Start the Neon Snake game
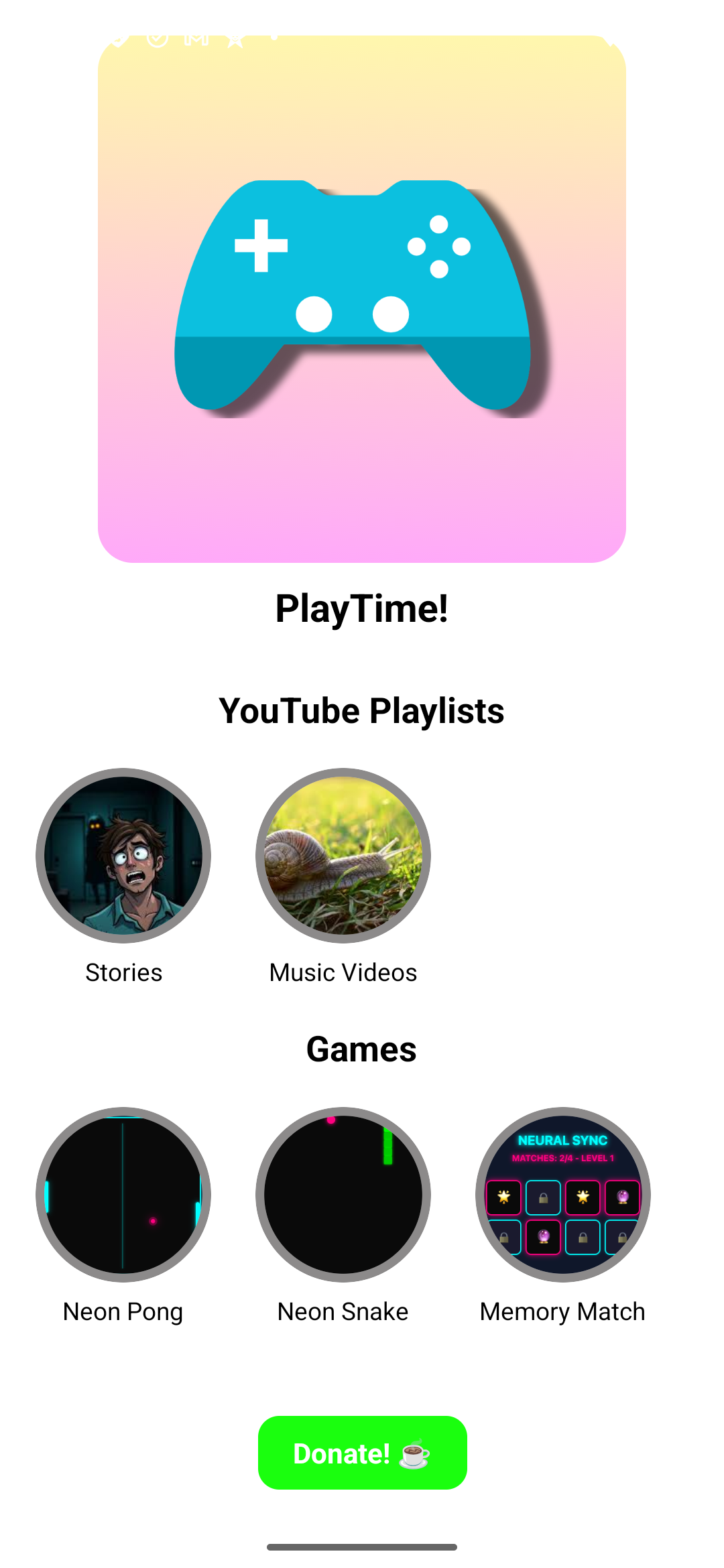 point(343,1195)
